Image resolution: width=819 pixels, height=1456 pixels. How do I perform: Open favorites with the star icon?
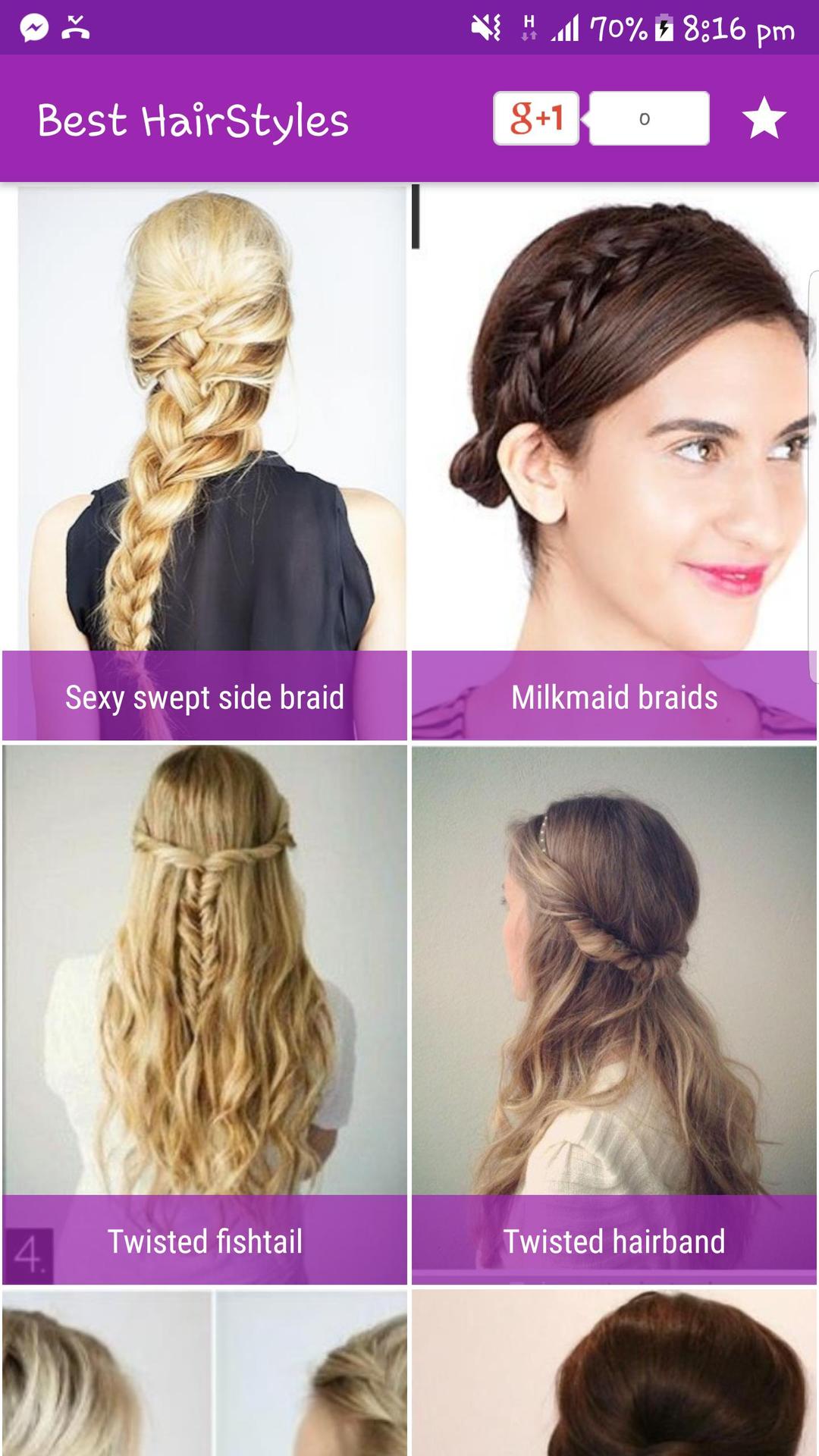764,118
